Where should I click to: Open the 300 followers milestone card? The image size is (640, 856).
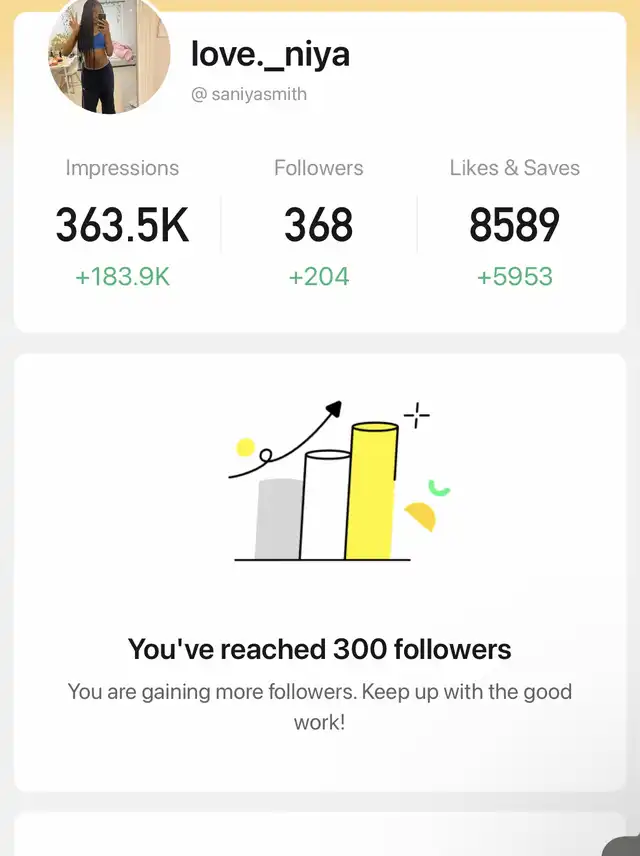tap(320, 572)
